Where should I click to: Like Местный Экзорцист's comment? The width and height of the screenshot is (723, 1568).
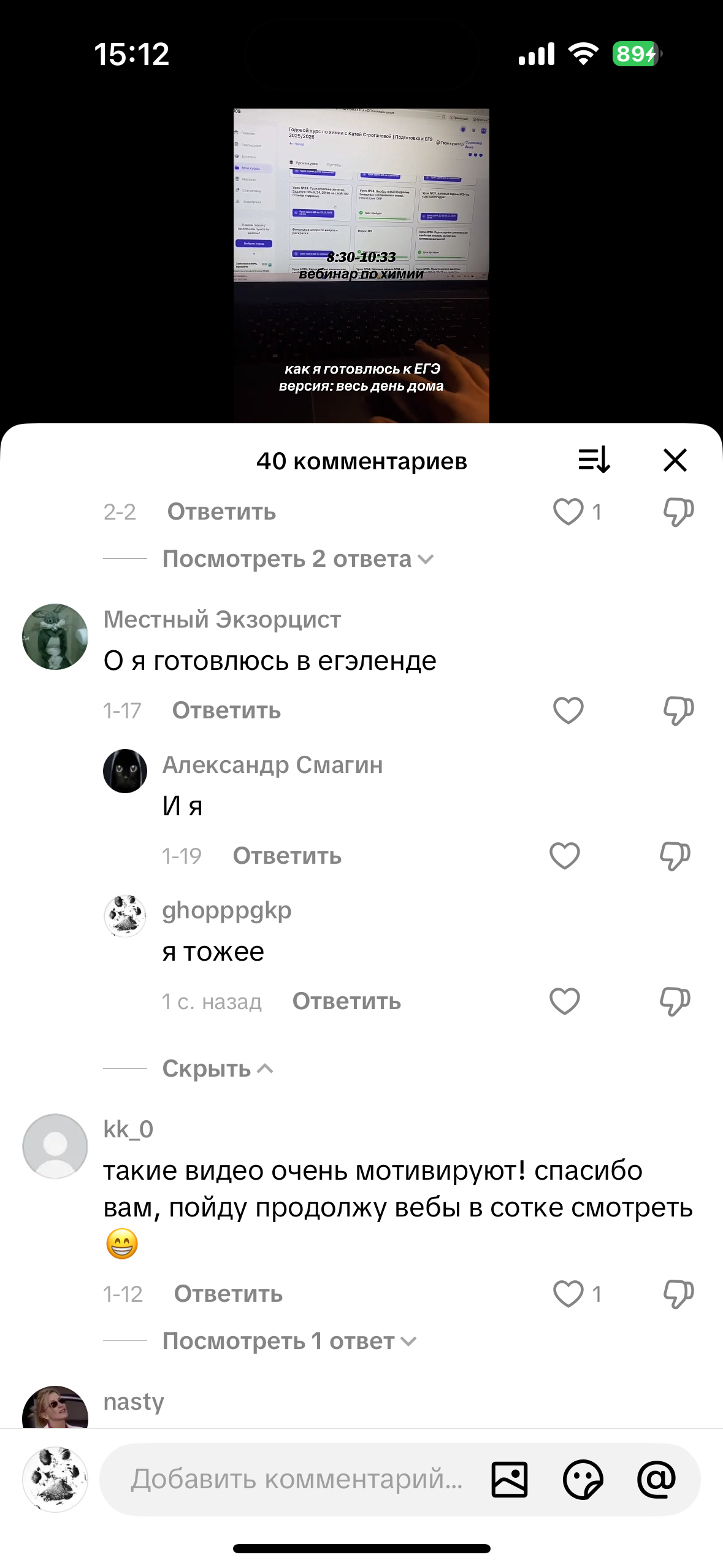tap(568, 710)
